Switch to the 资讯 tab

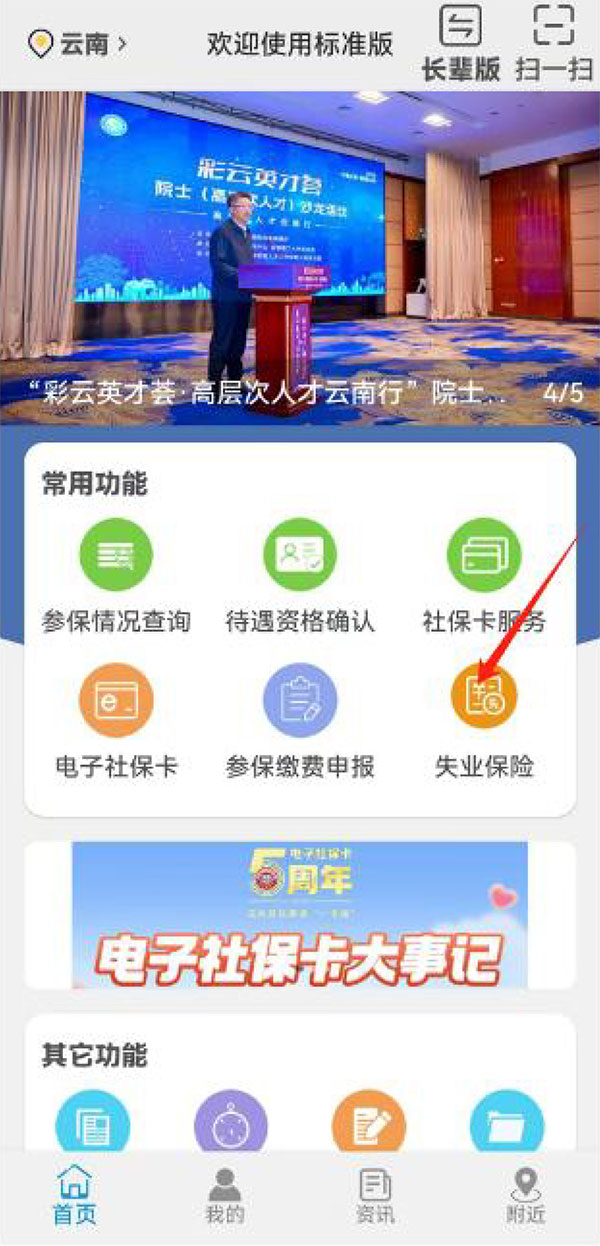point(375,1195)
